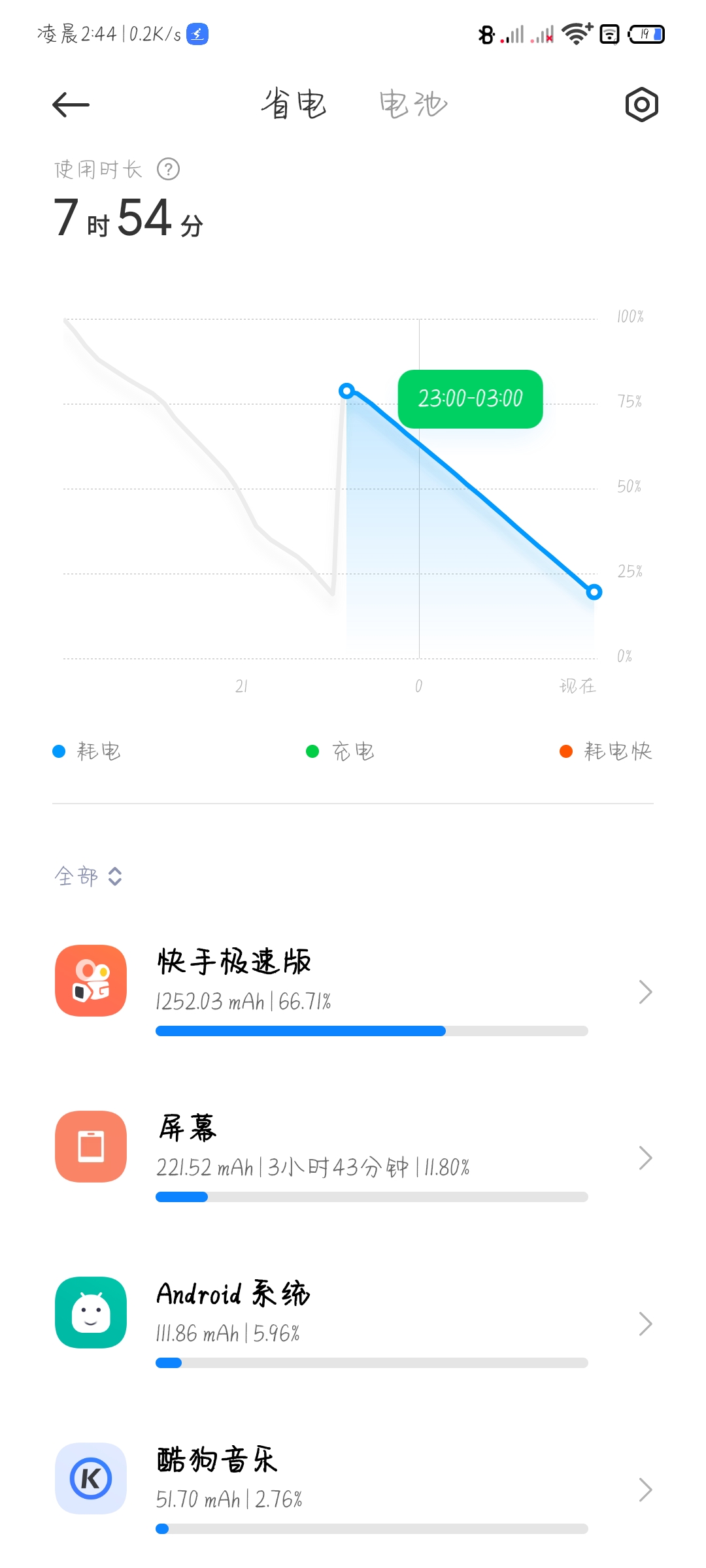This screenshot has height=1568, width=706.
Task: Switch to the 电池 tab
Action: click(x=413, y=105)
